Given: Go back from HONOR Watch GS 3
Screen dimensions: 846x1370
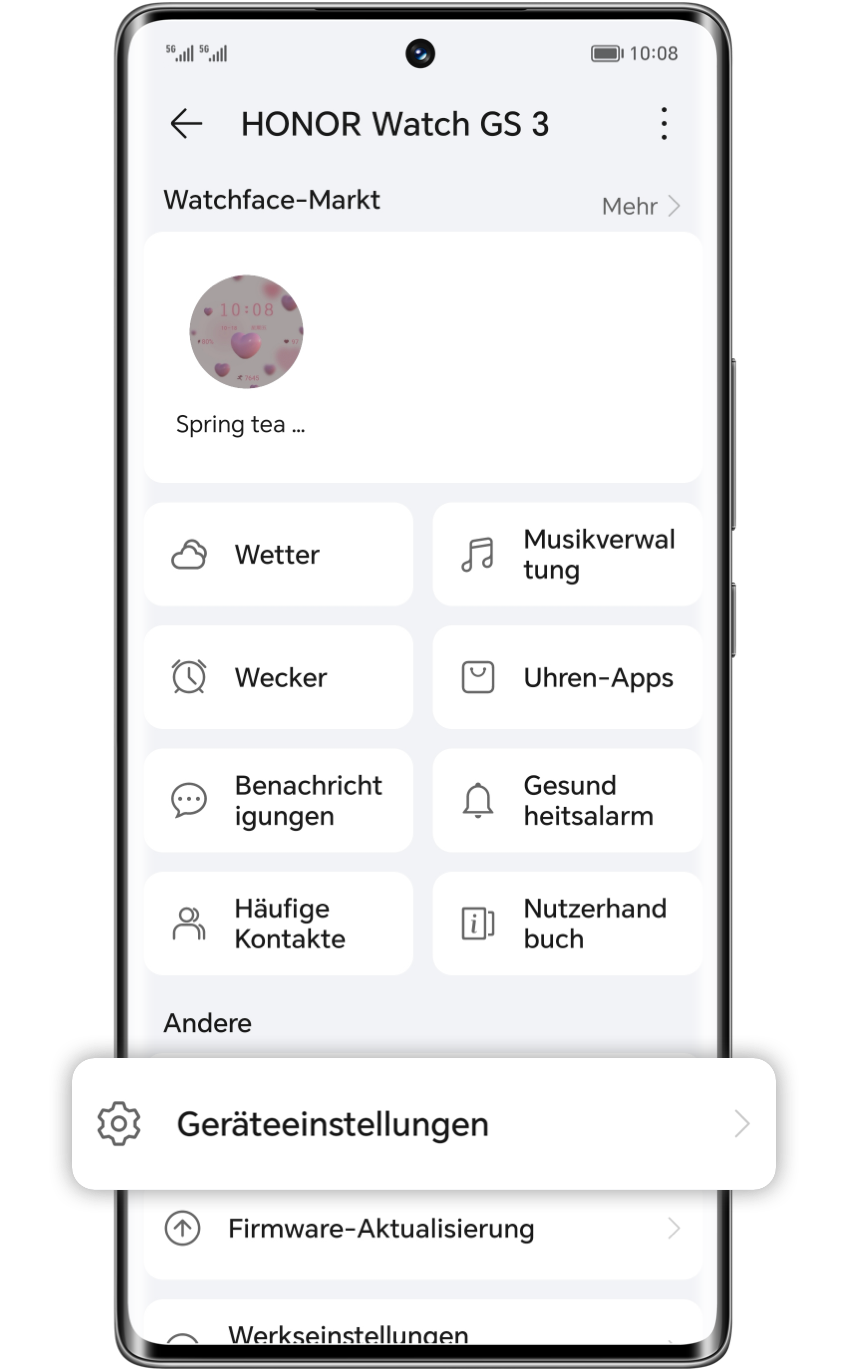Looking at the screenshot, I should click(186, 124).
